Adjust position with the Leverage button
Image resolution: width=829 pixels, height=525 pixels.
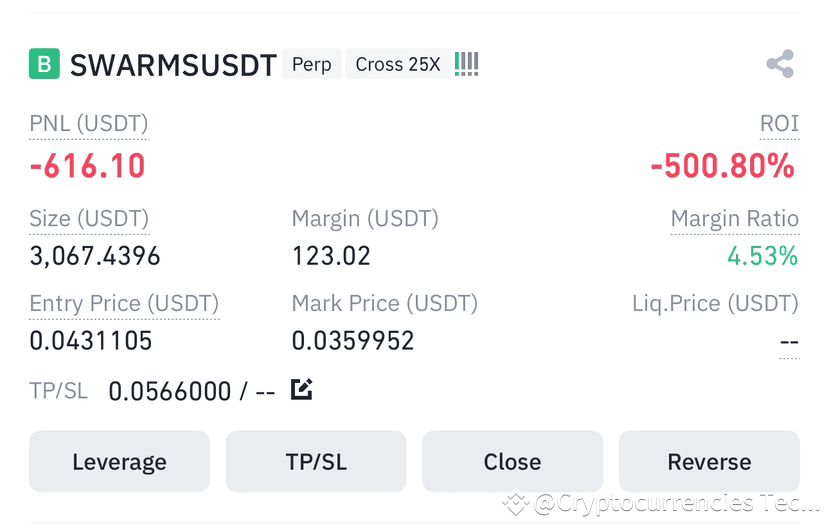click(x=119, y=462)
